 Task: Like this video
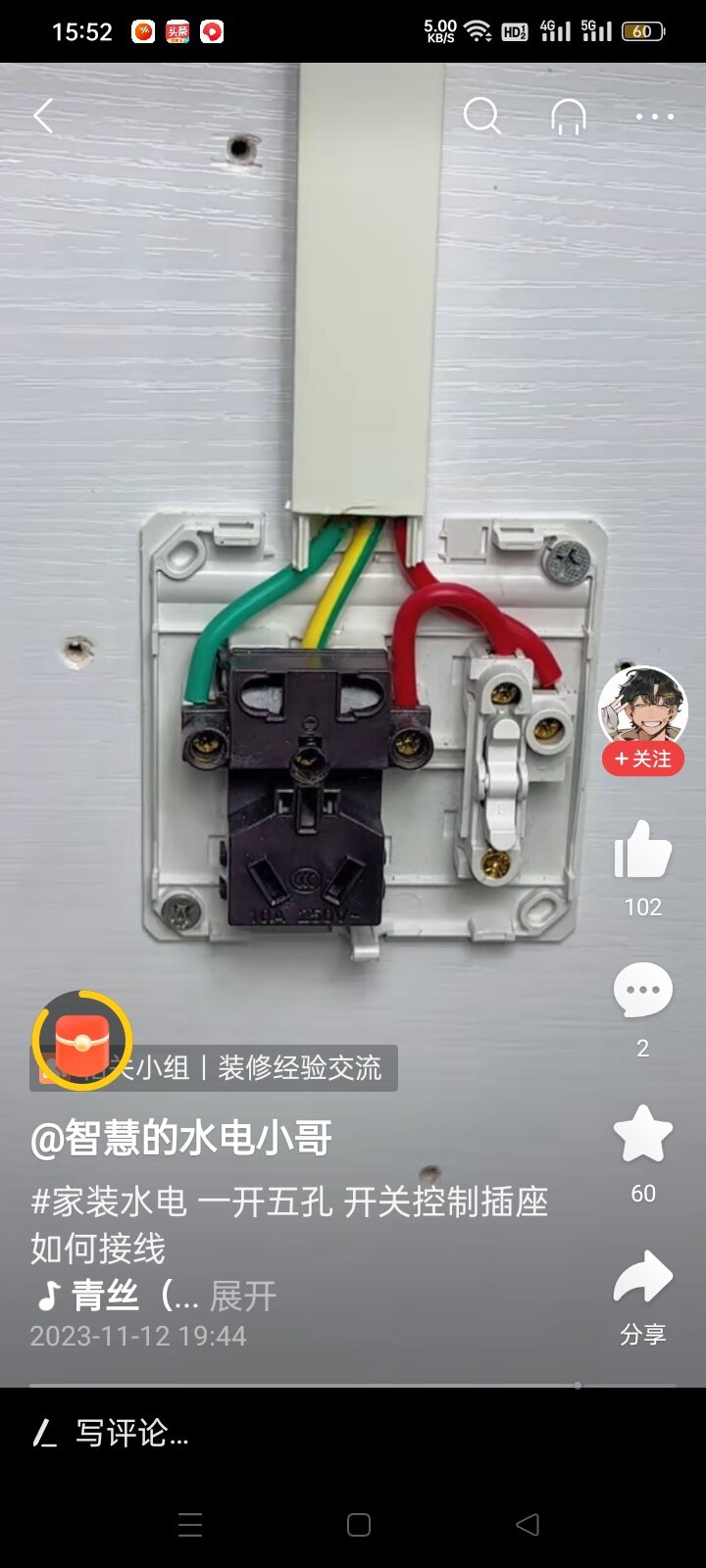pyautogui.click(x=643, y=850)
